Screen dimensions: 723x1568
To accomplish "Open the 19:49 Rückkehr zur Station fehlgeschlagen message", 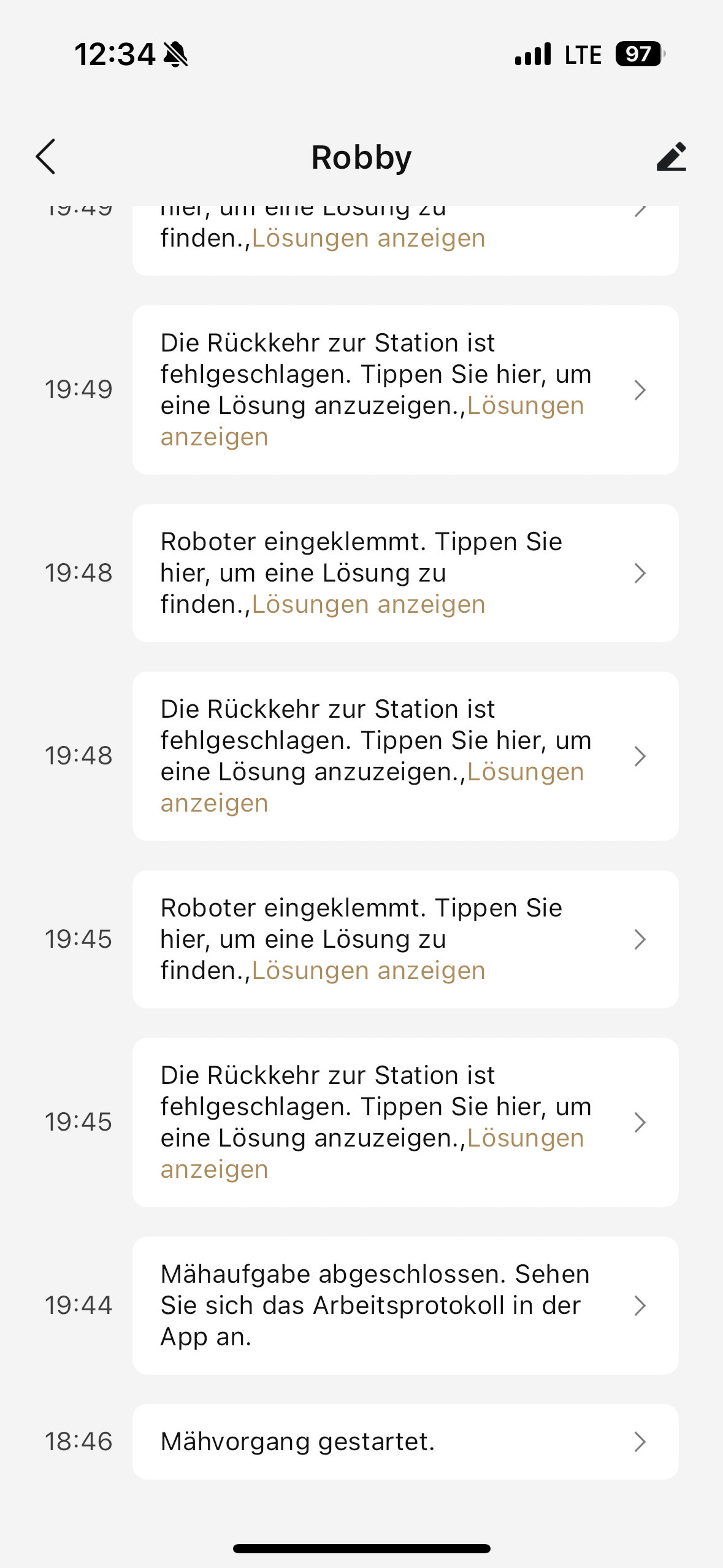I will [405, 390].
